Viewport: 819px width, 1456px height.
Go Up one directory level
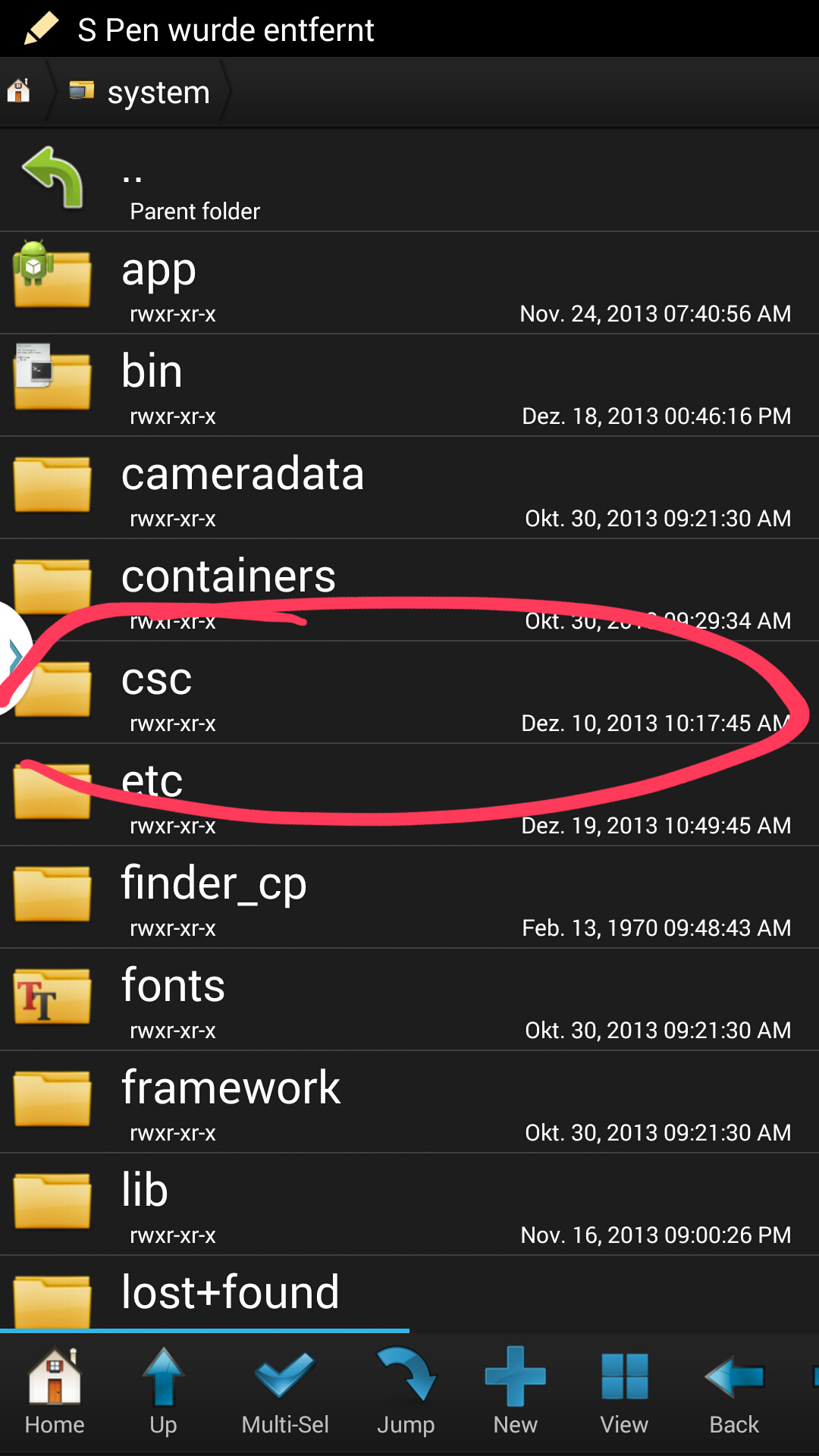[x=163, y=1392]
